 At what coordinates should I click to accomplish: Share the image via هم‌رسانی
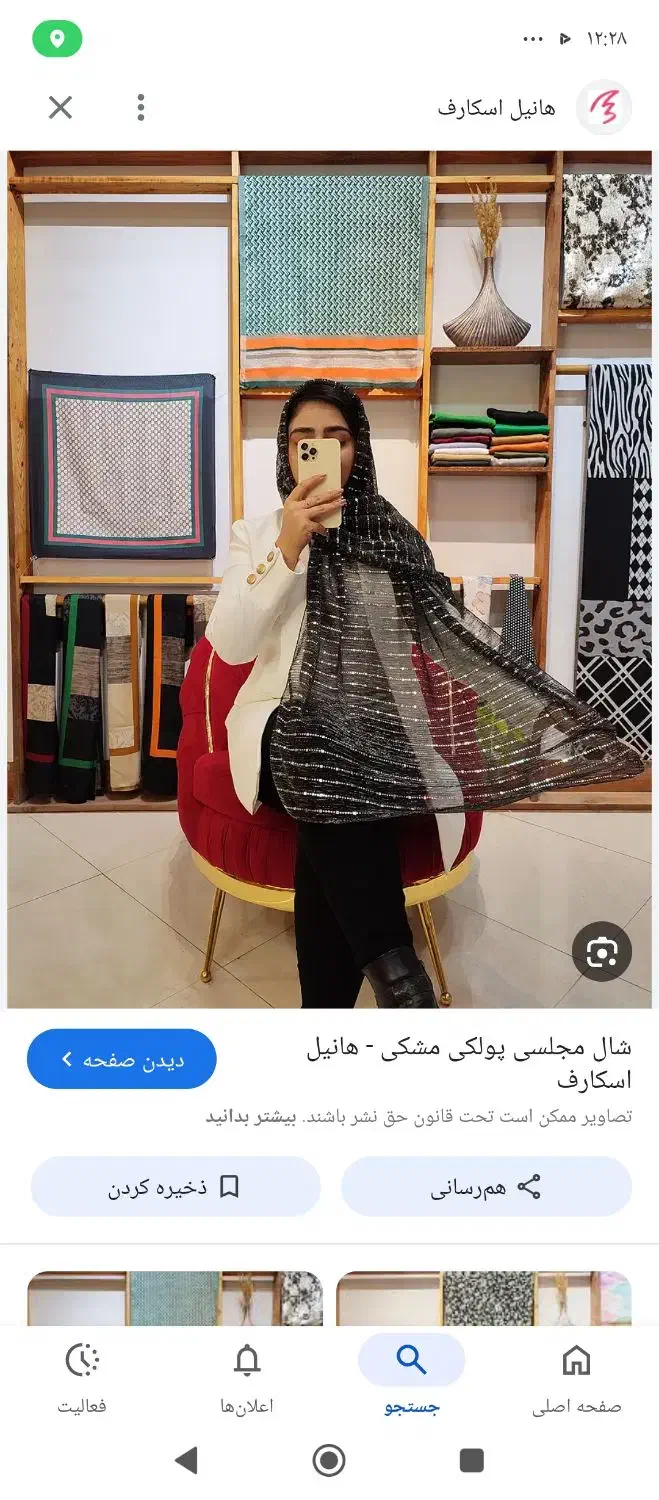pos(486,1187)
